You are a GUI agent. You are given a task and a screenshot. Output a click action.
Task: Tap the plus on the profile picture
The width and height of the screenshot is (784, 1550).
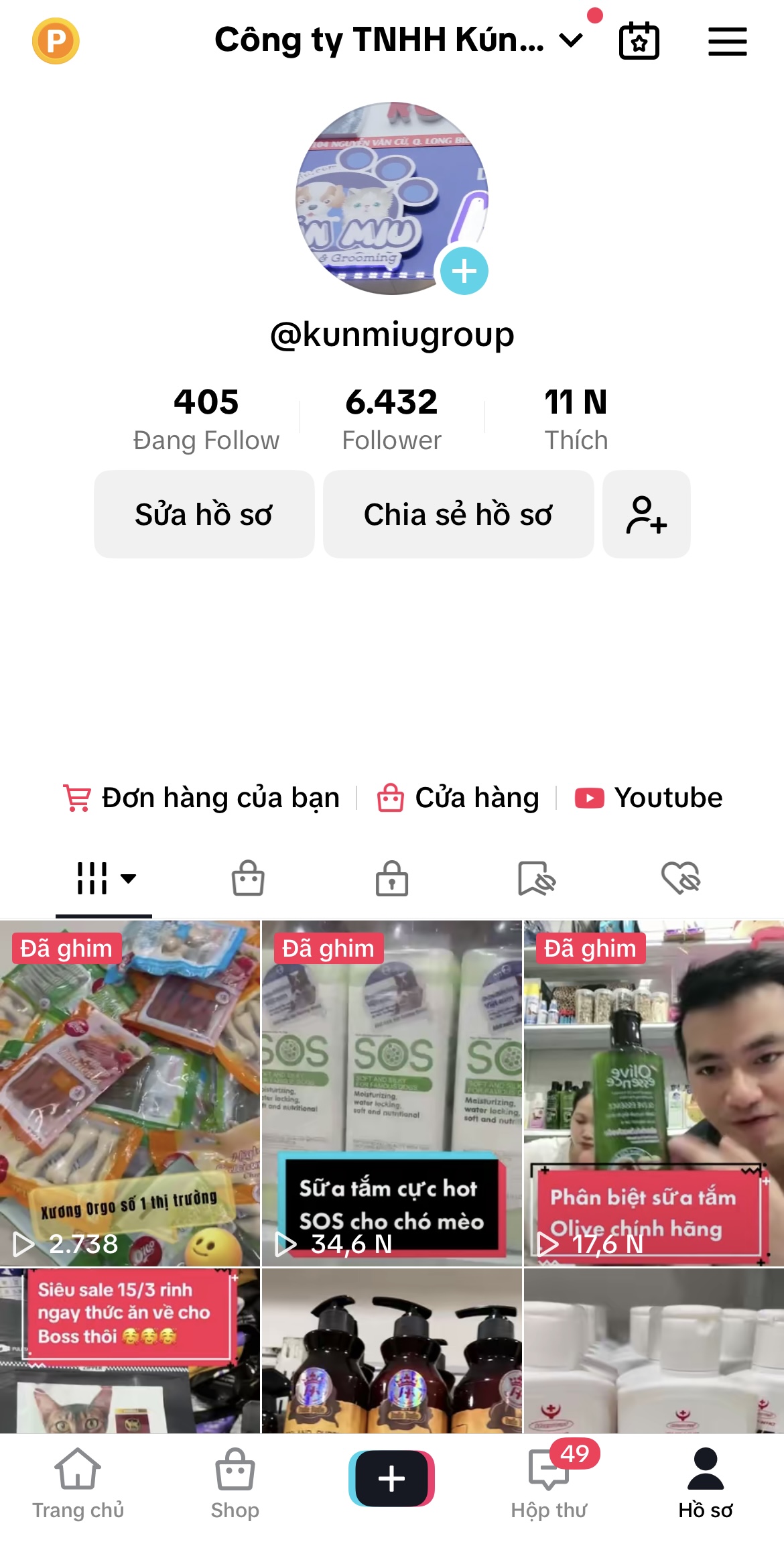tap(464, 271)
